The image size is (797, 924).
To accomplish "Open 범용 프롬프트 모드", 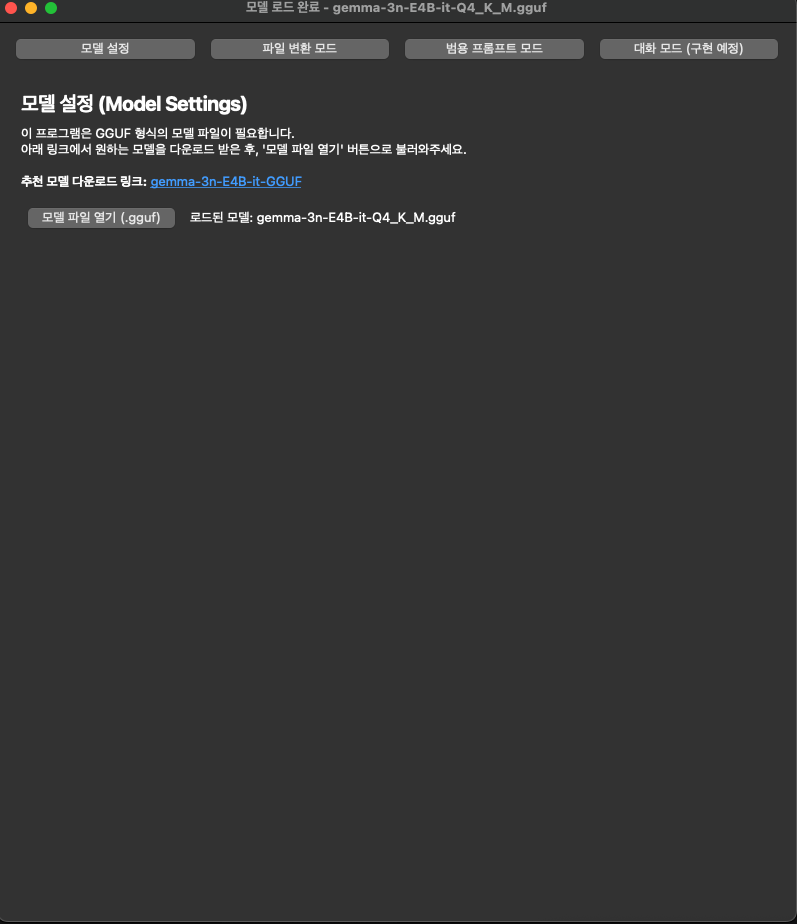I will point(494,48).
